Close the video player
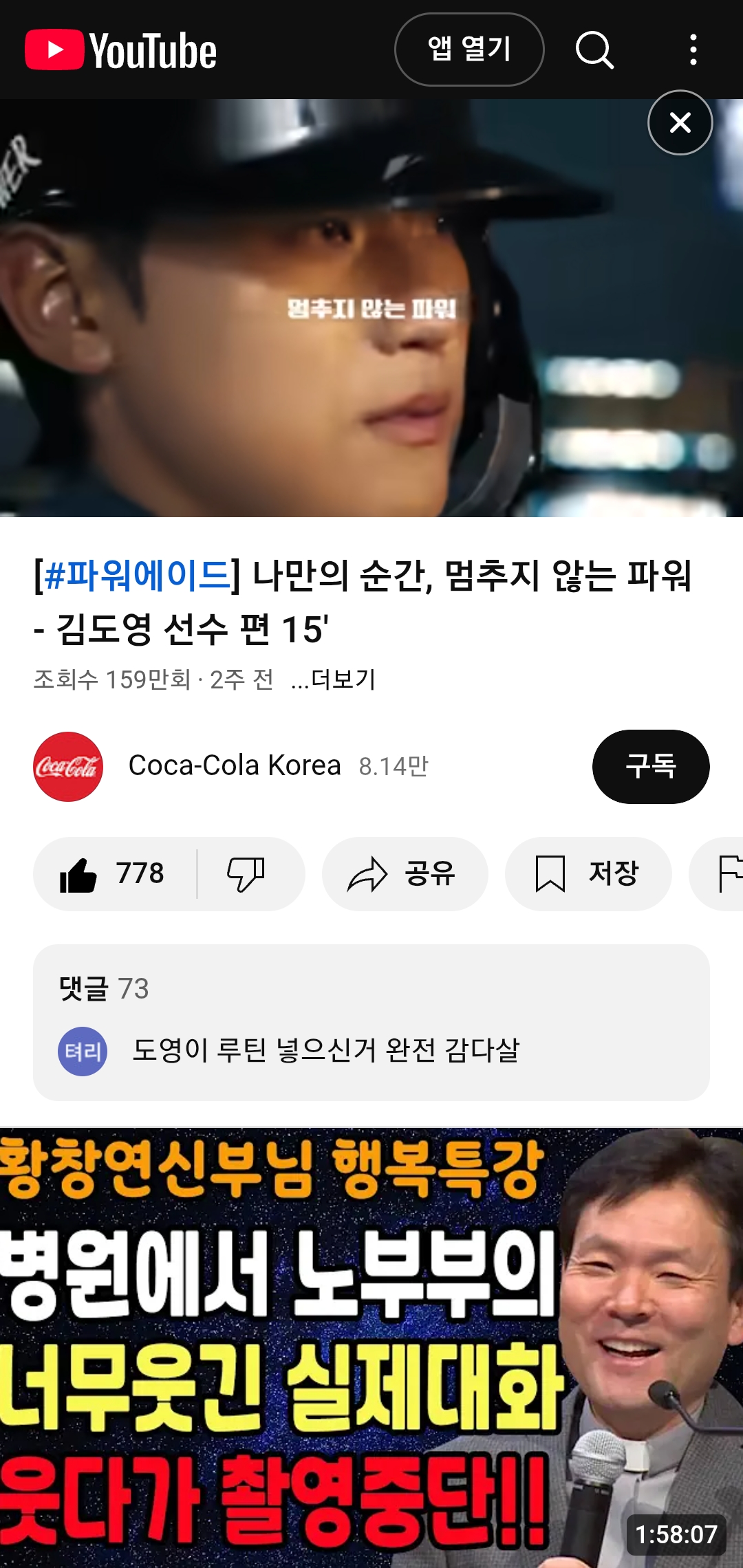 pyautogui.click(x=680, y=122)
